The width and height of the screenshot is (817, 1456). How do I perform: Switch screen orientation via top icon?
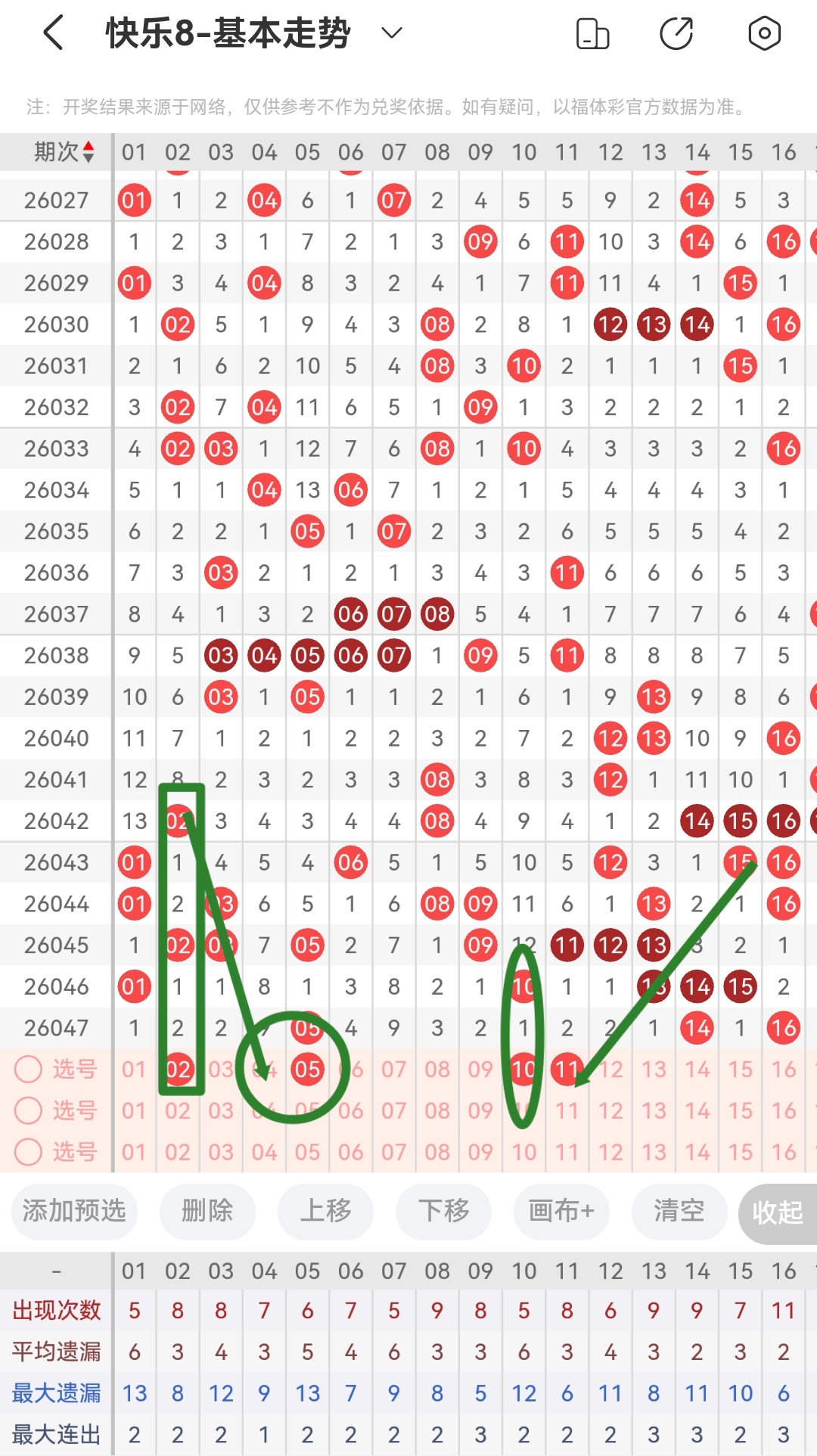pos(592,34)
